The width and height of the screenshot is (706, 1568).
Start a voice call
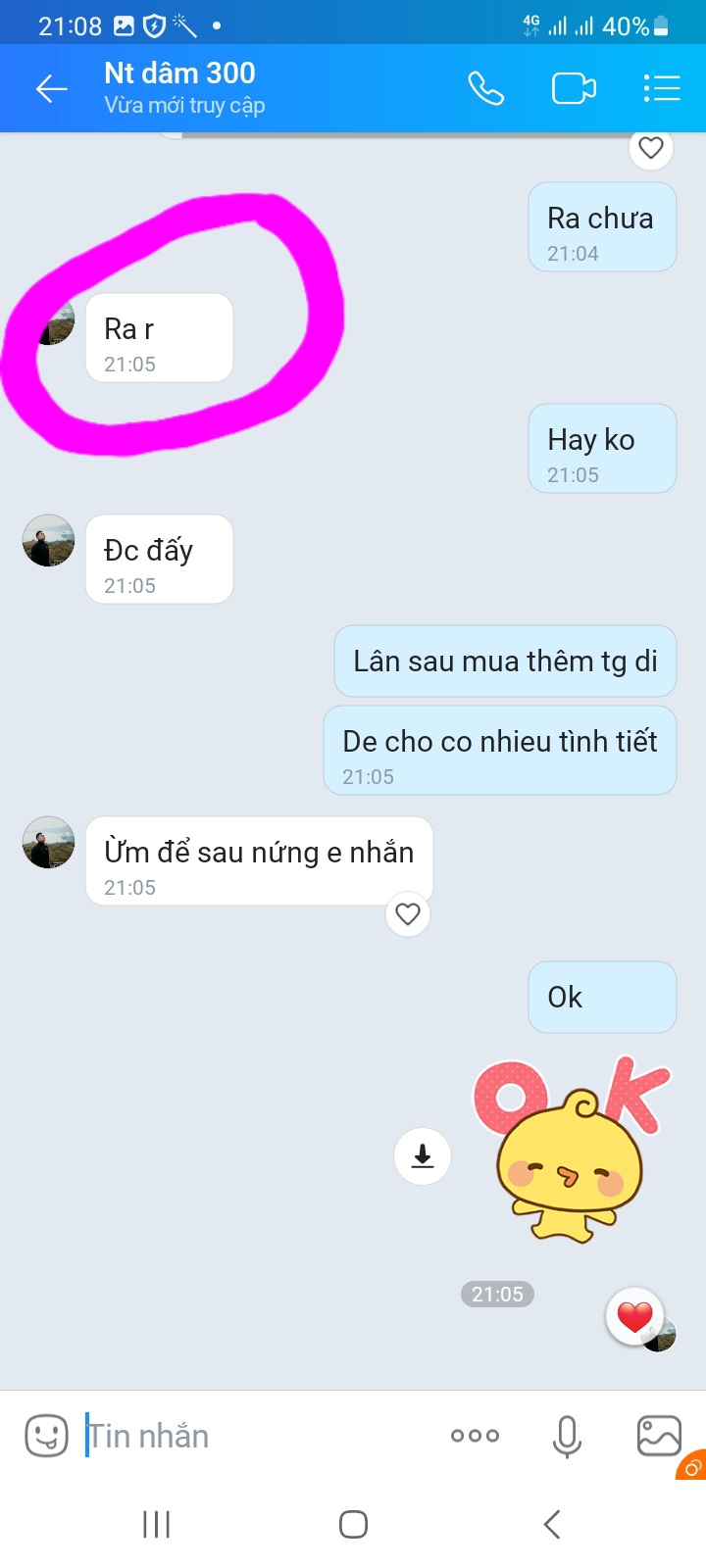click(485, 89)
